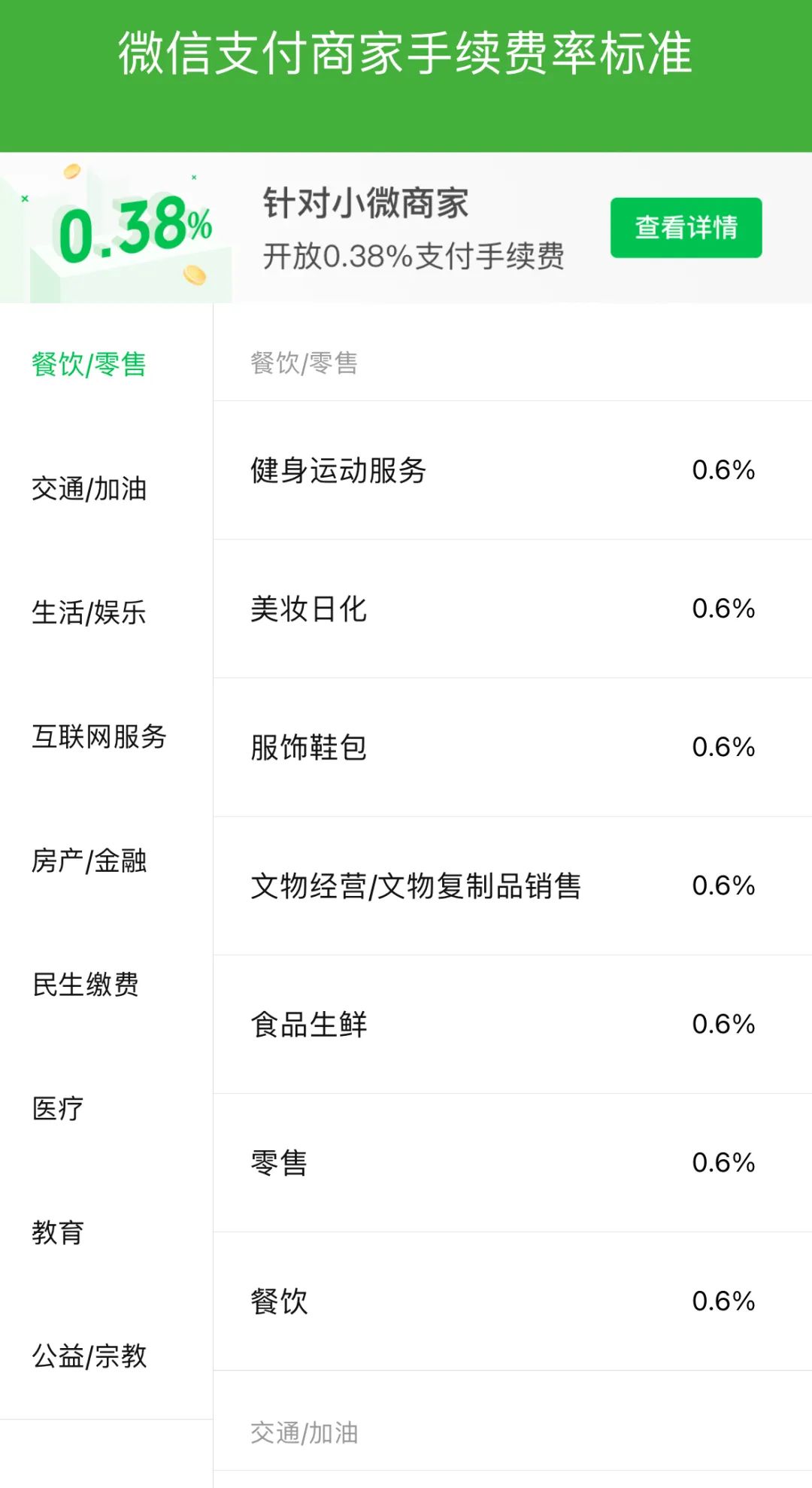Click the small × mark above the 0.38% graphic
The height and width of the screenshot is (1488, 812).
(x=195, y=179)
